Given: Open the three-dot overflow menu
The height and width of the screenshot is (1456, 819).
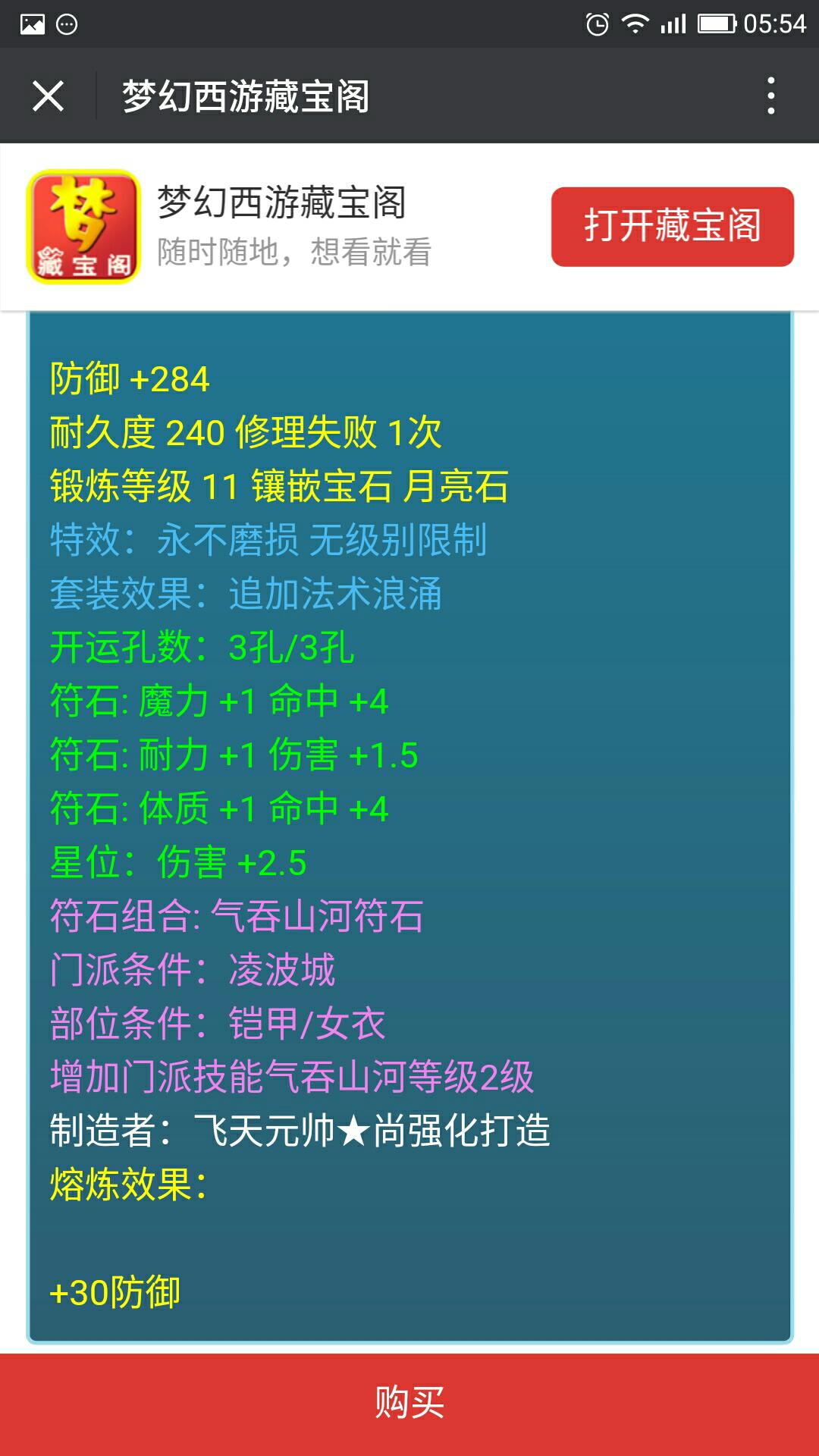Looking at the screenshot, I should [770, 96].
